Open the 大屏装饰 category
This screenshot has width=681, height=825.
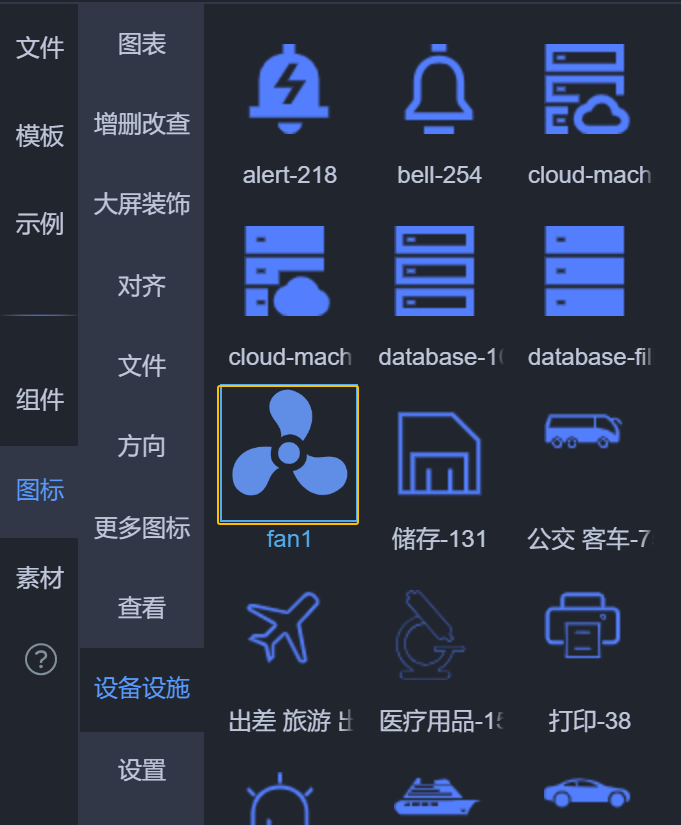(142, 205)
